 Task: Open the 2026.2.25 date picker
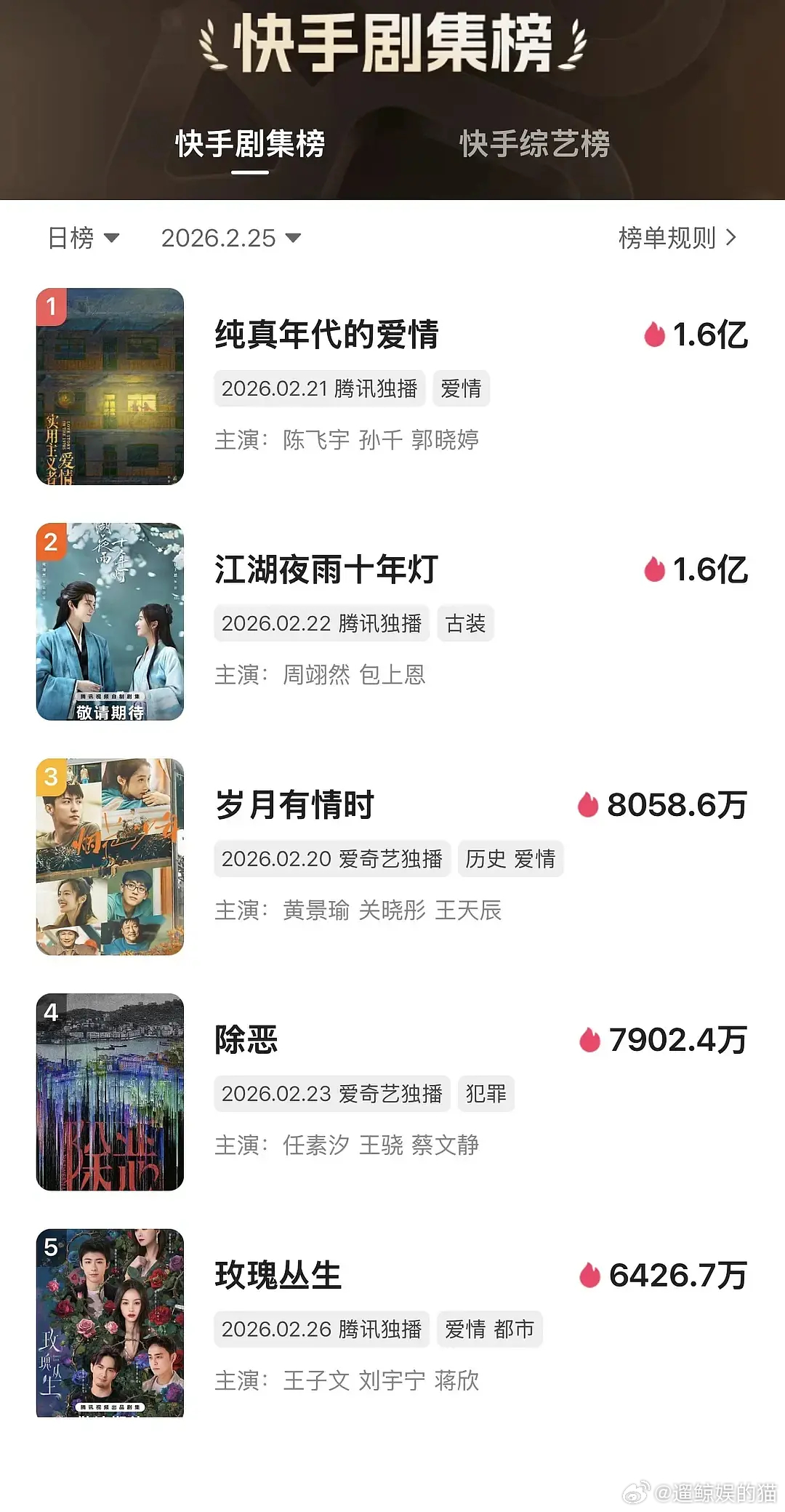tap(230, 238)
